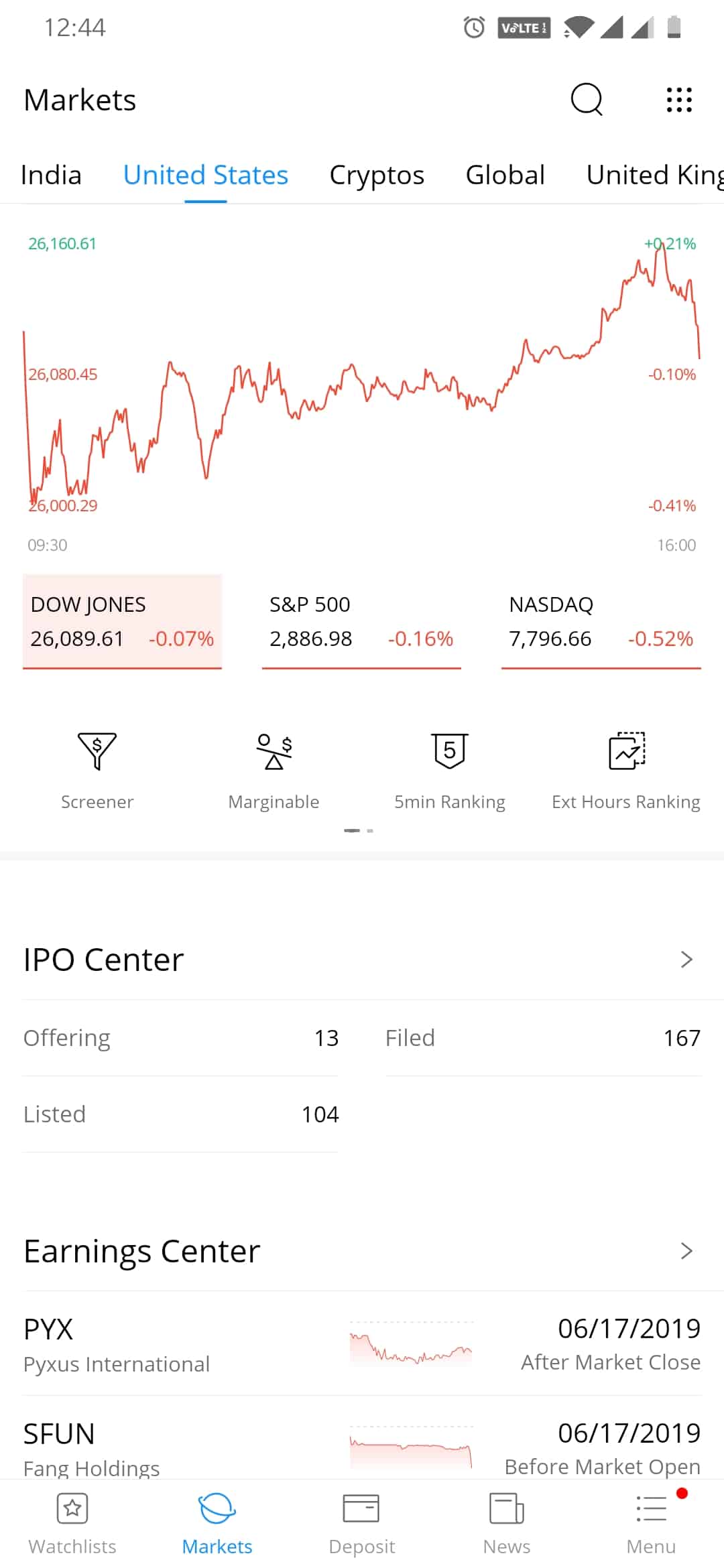Screen dimensions: 724x1568
Task: Switch to second page of tool shortcuts
Action: click(x=371, y=830)
